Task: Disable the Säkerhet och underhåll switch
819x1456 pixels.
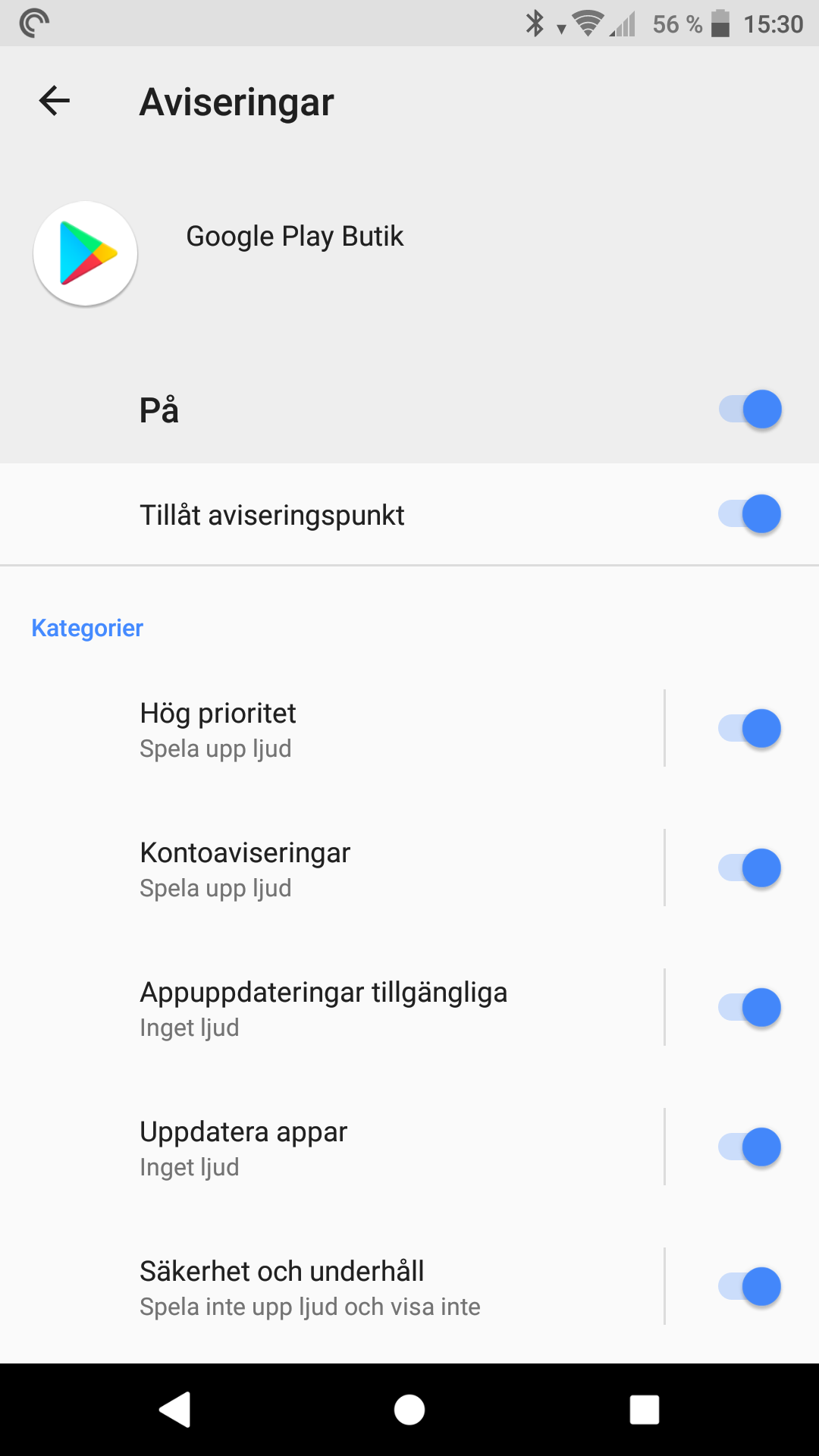Action: click(x=749, y=1287)
